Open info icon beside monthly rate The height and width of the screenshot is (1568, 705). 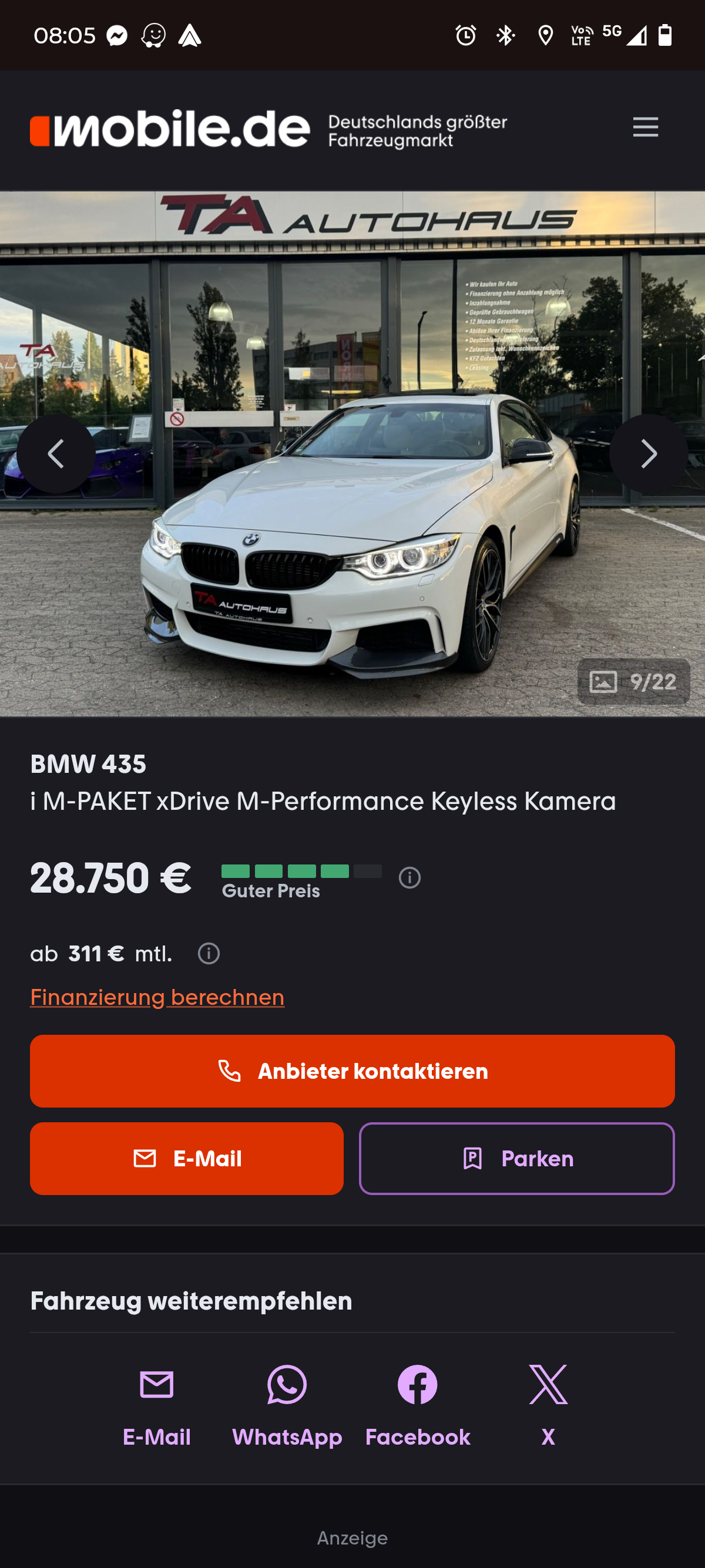coord(209,953)
